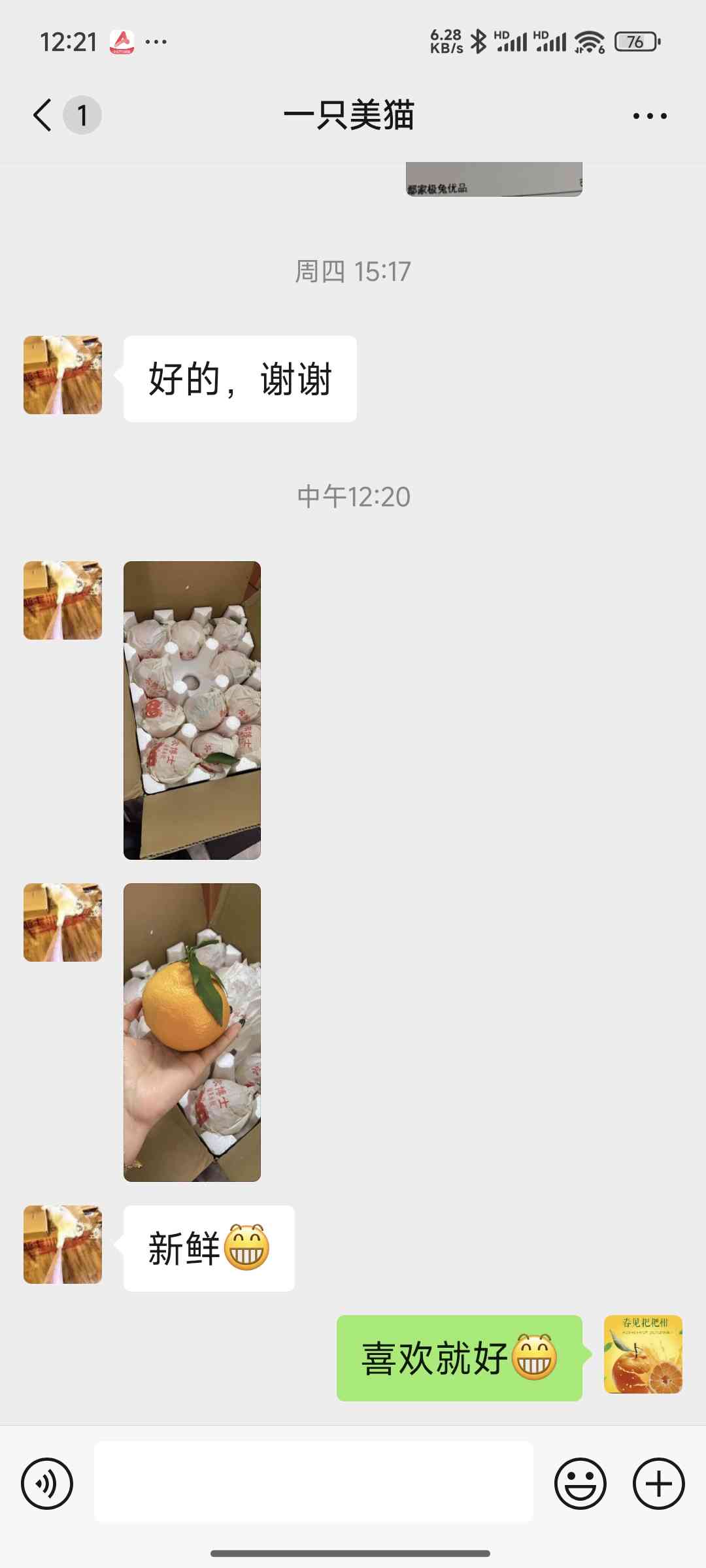Open the partially visible image at the top

pos(494,179)
